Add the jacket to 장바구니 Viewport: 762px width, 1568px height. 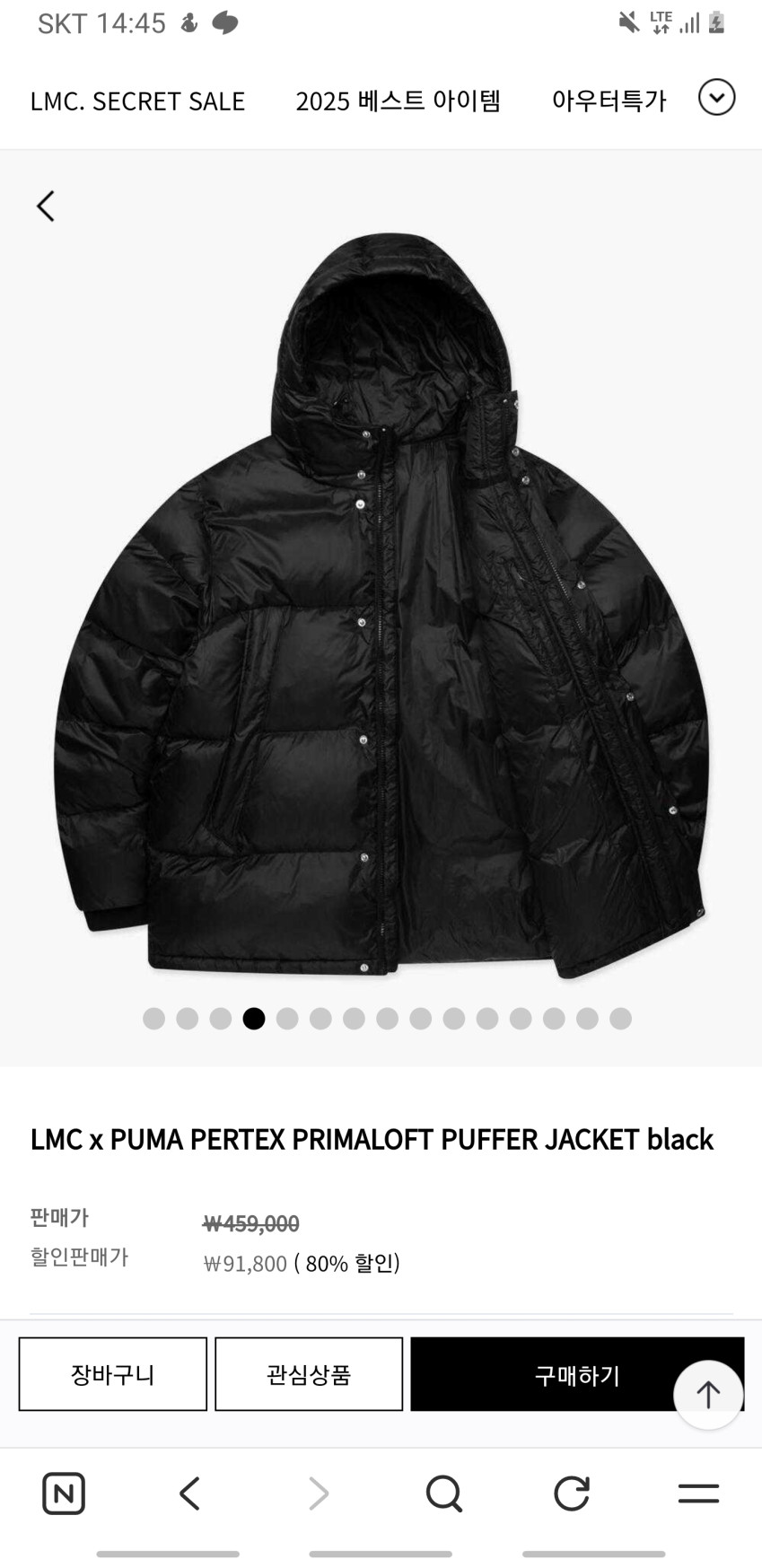(x=113, y=1374)
